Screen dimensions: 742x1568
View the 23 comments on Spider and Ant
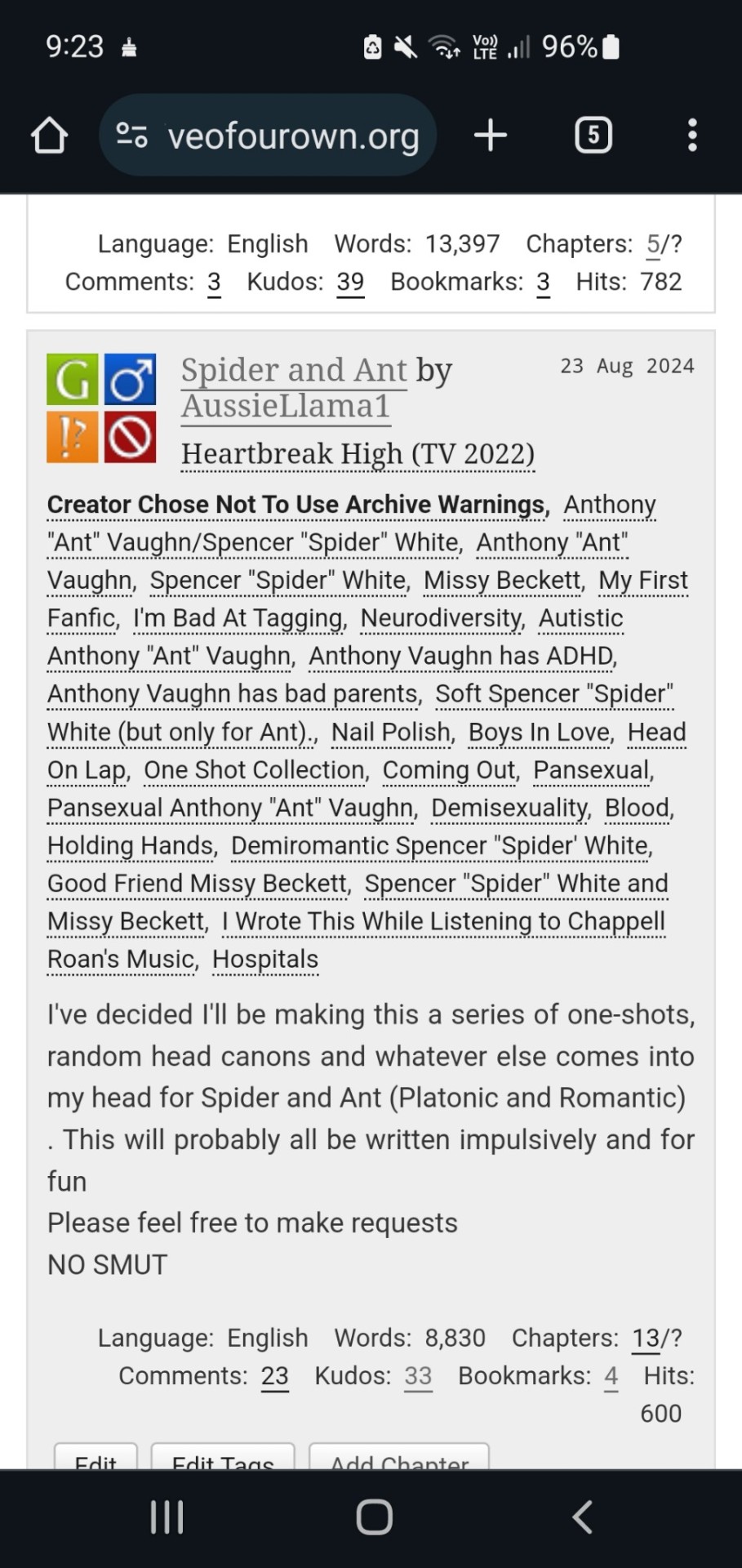click(x=275, y=1376)
